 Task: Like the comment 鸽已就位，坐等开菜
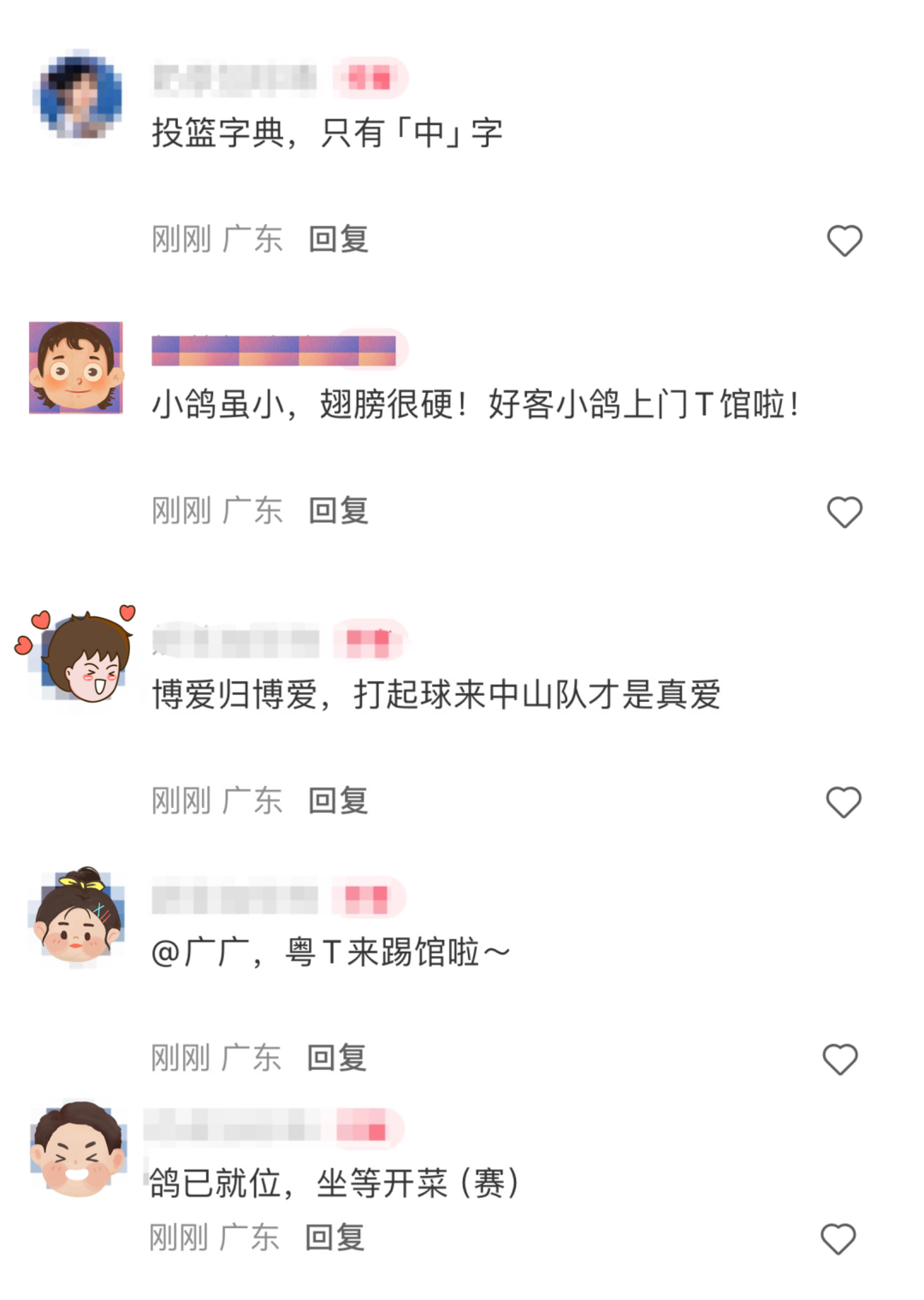838,1238
